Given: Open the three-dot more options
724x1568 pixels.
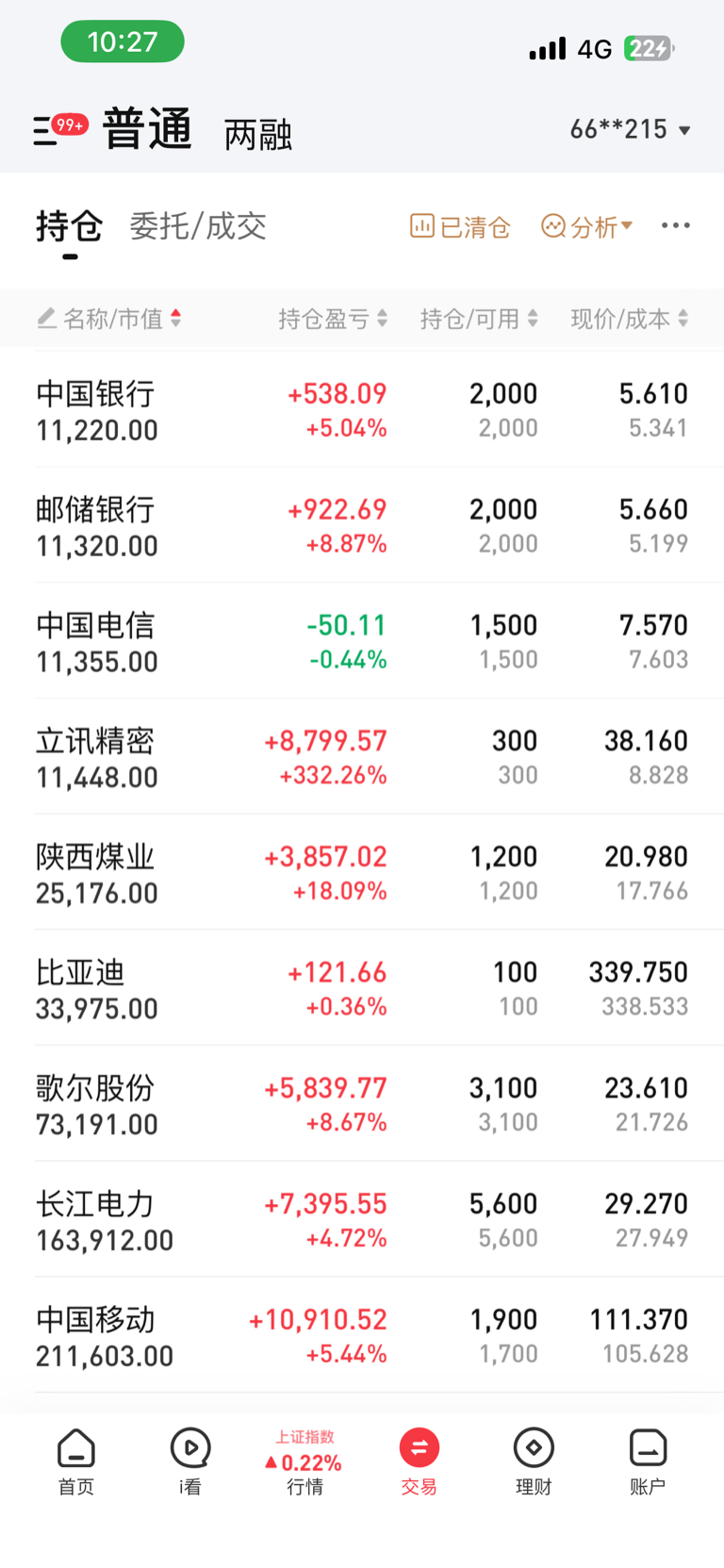Looking at the screenshot, I should coord(676,225).
